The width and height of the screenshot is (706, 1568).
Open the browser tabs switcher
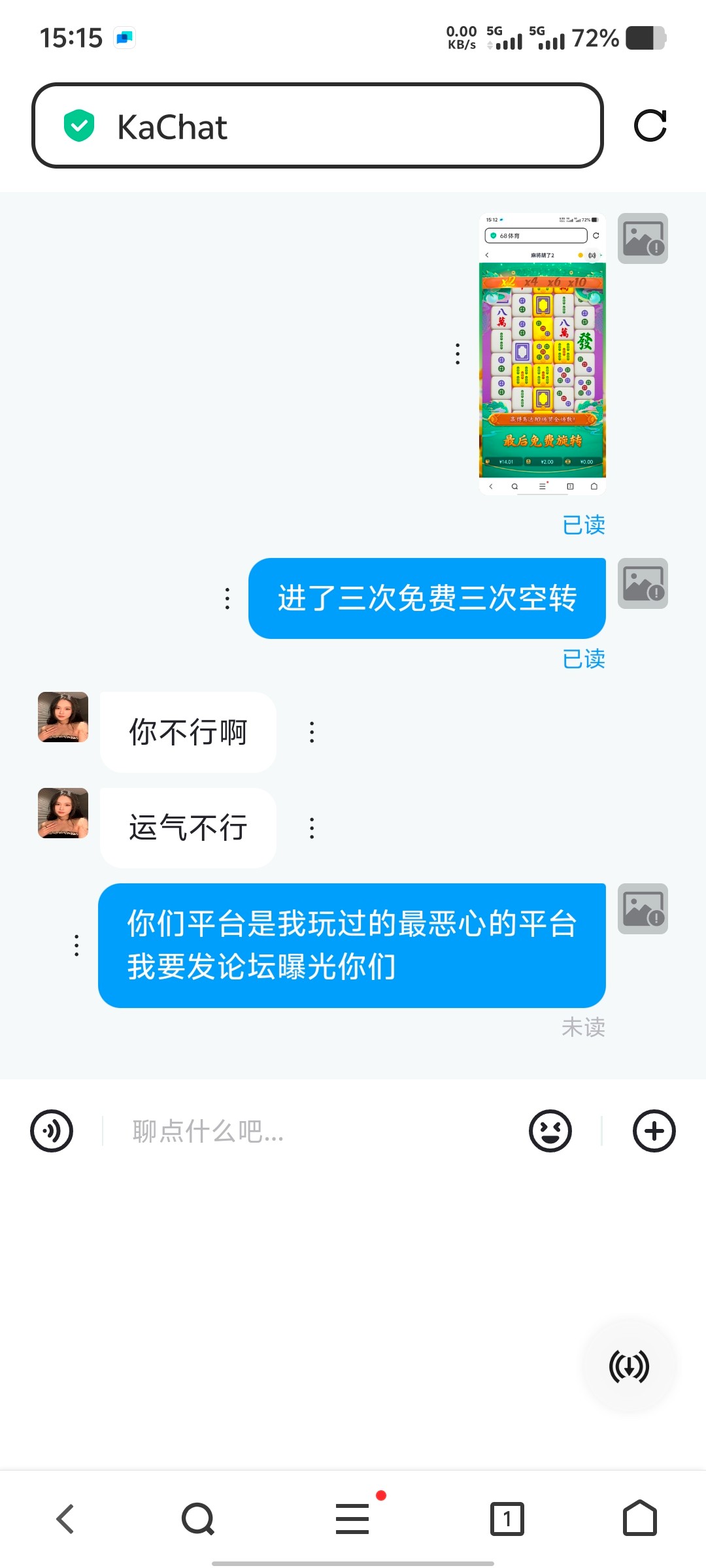(507, 1518)
